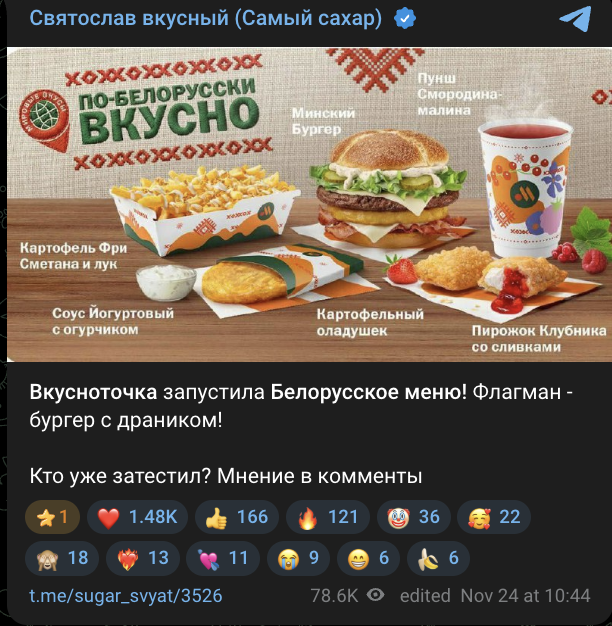Select the fire reaction showing 121
The width and height of the screenshot is (612, 626).
328,517
